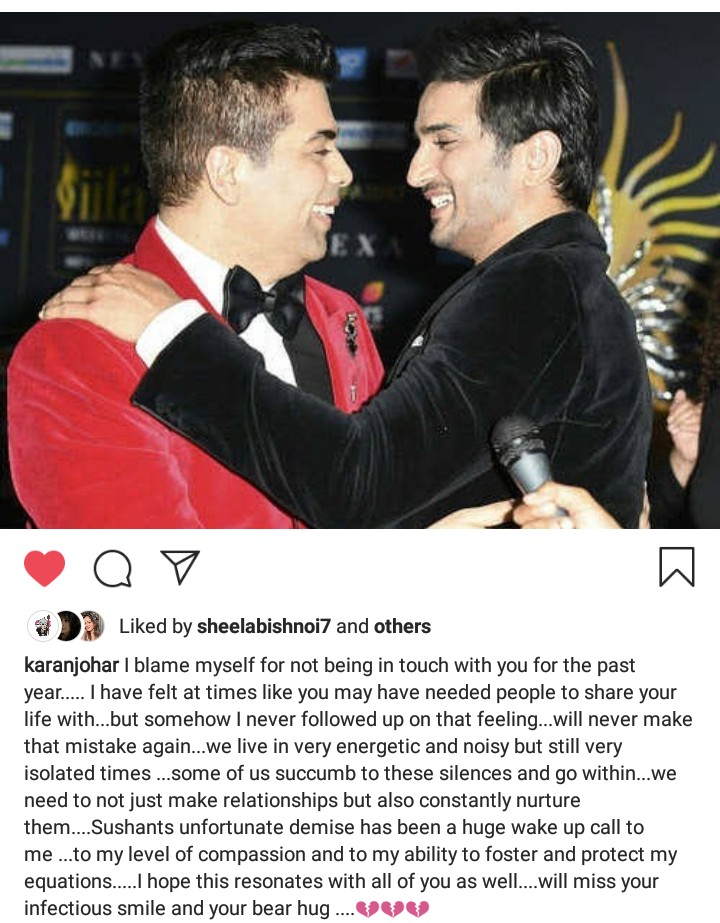Open the karanjohar profile from the caption
720x923 pixels.
coord(71,666)
